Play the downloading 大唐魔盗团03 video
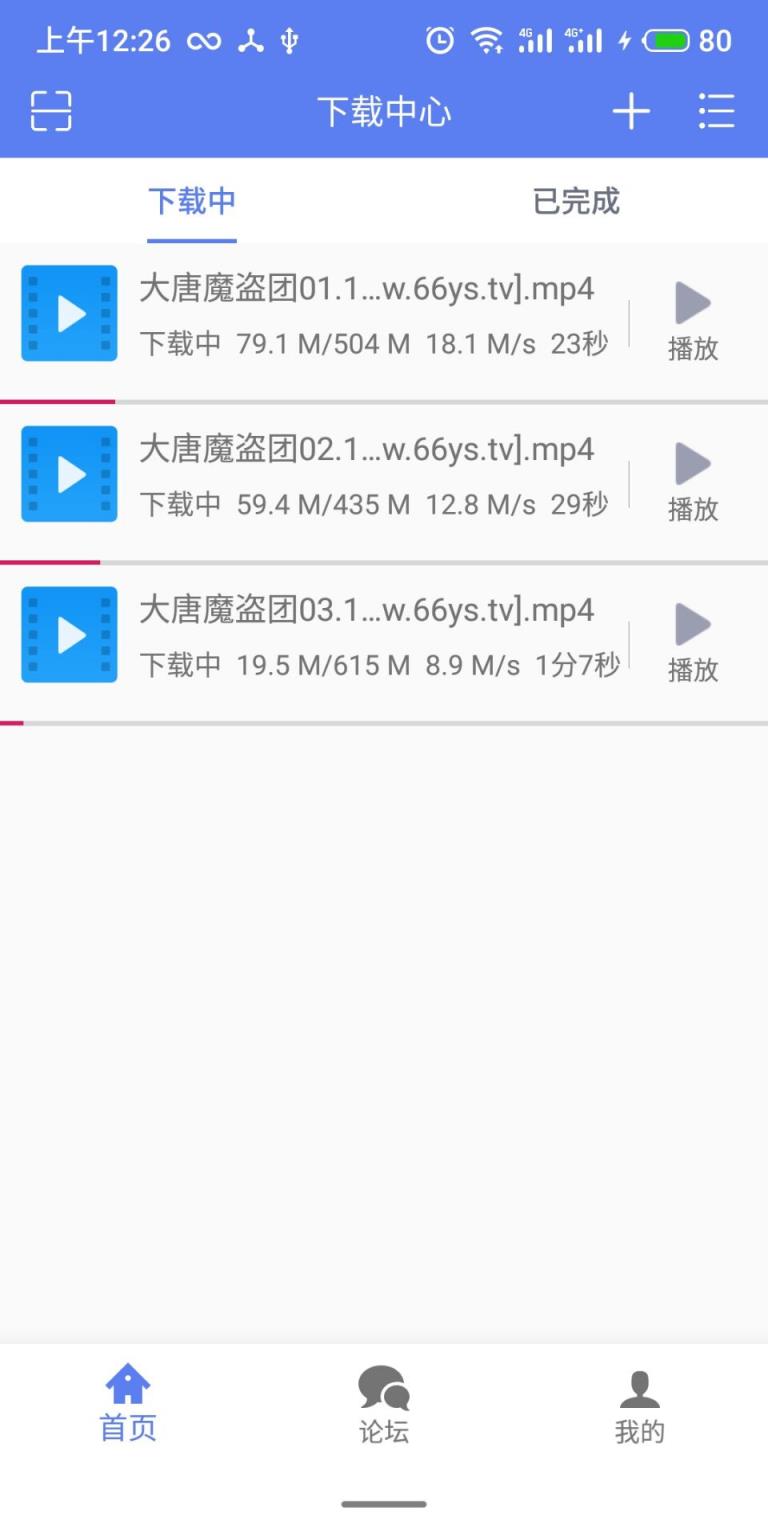Image resolution: width=768 pixels, height=1536 pixels. point(691,625)
